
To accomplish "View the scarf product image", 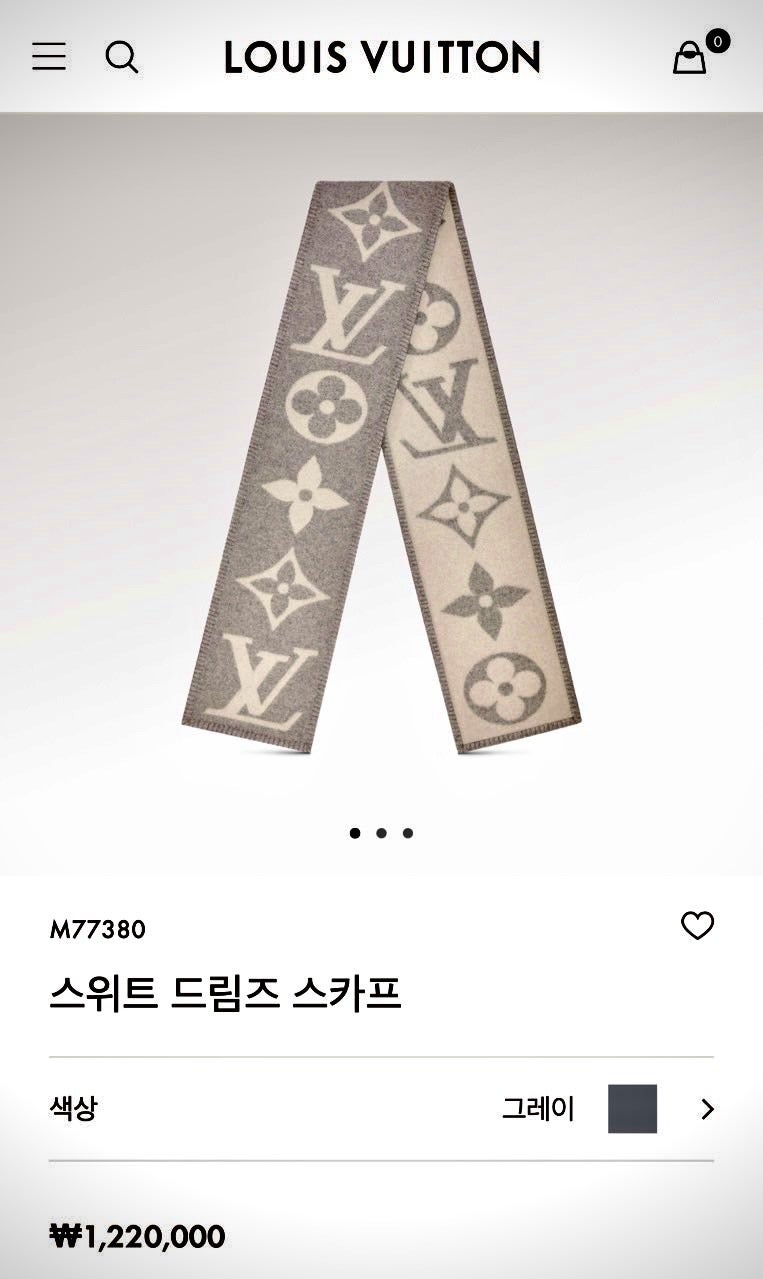I will tap(381, 468).
